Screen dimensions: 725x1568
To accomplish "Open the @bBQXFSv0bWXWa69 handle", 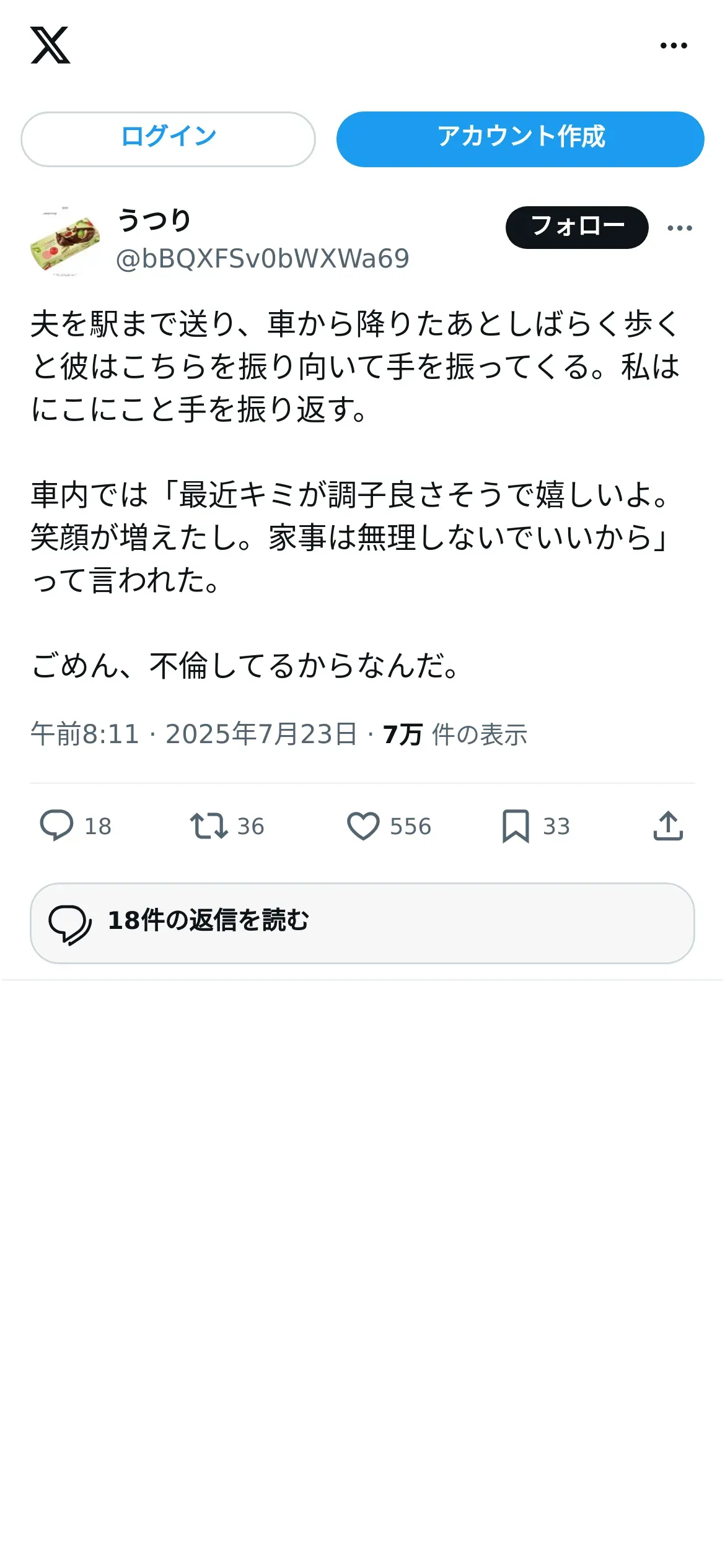I will tap(263, 259).
